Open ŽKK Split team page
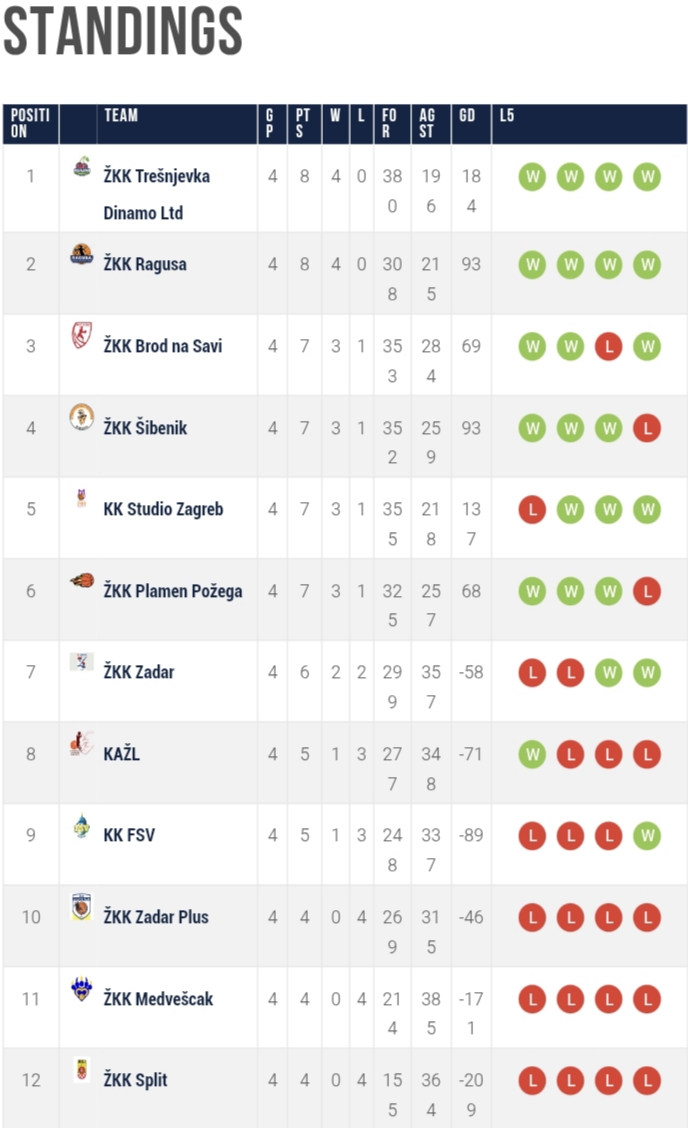Viewport: 688px width, 1128px height. pos(135,1080)
